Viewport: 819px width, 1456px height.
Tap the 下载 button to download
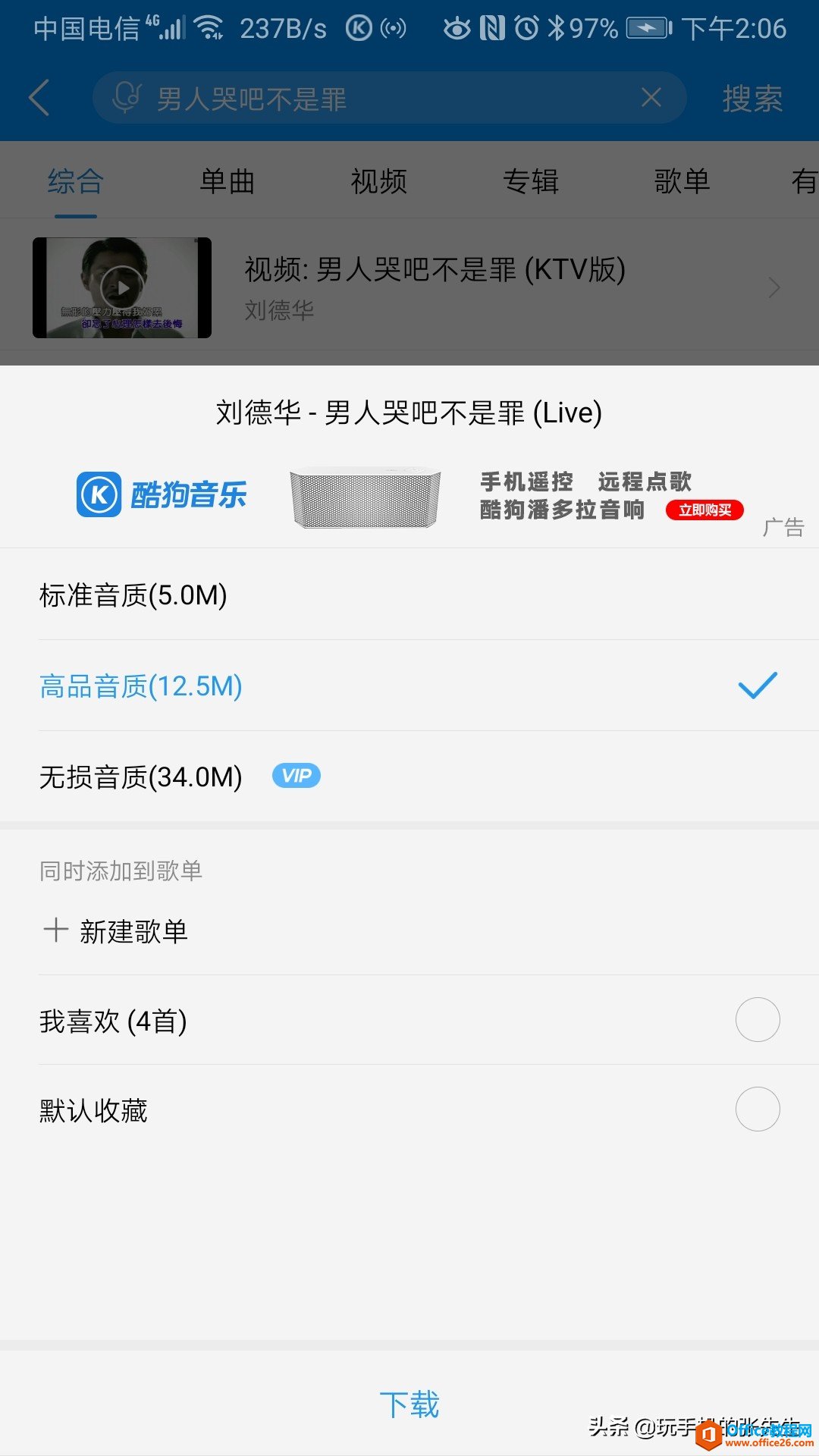(409, 1404)
